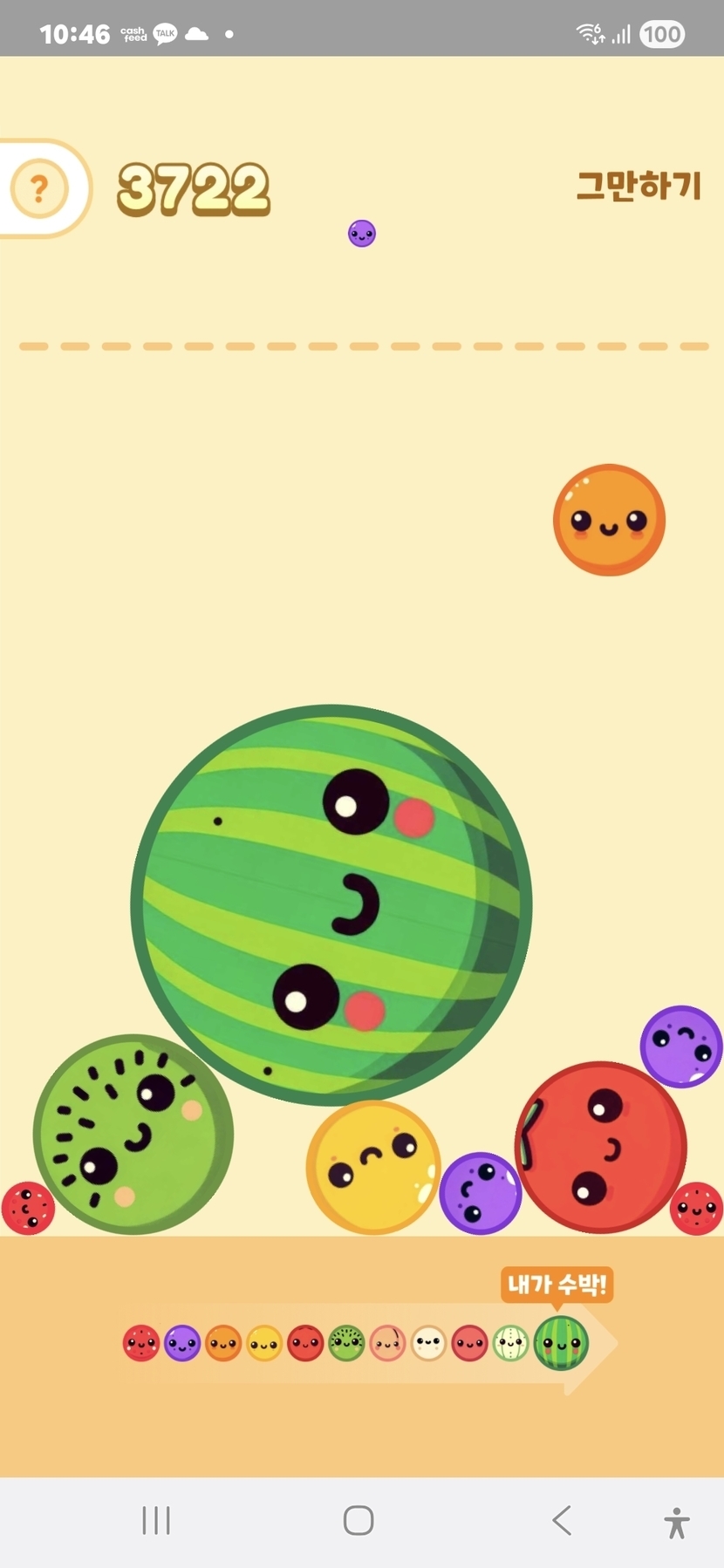Open the recent apps view
The width and height of the screenshot is (724, 1568).
tap(156, 1520)
